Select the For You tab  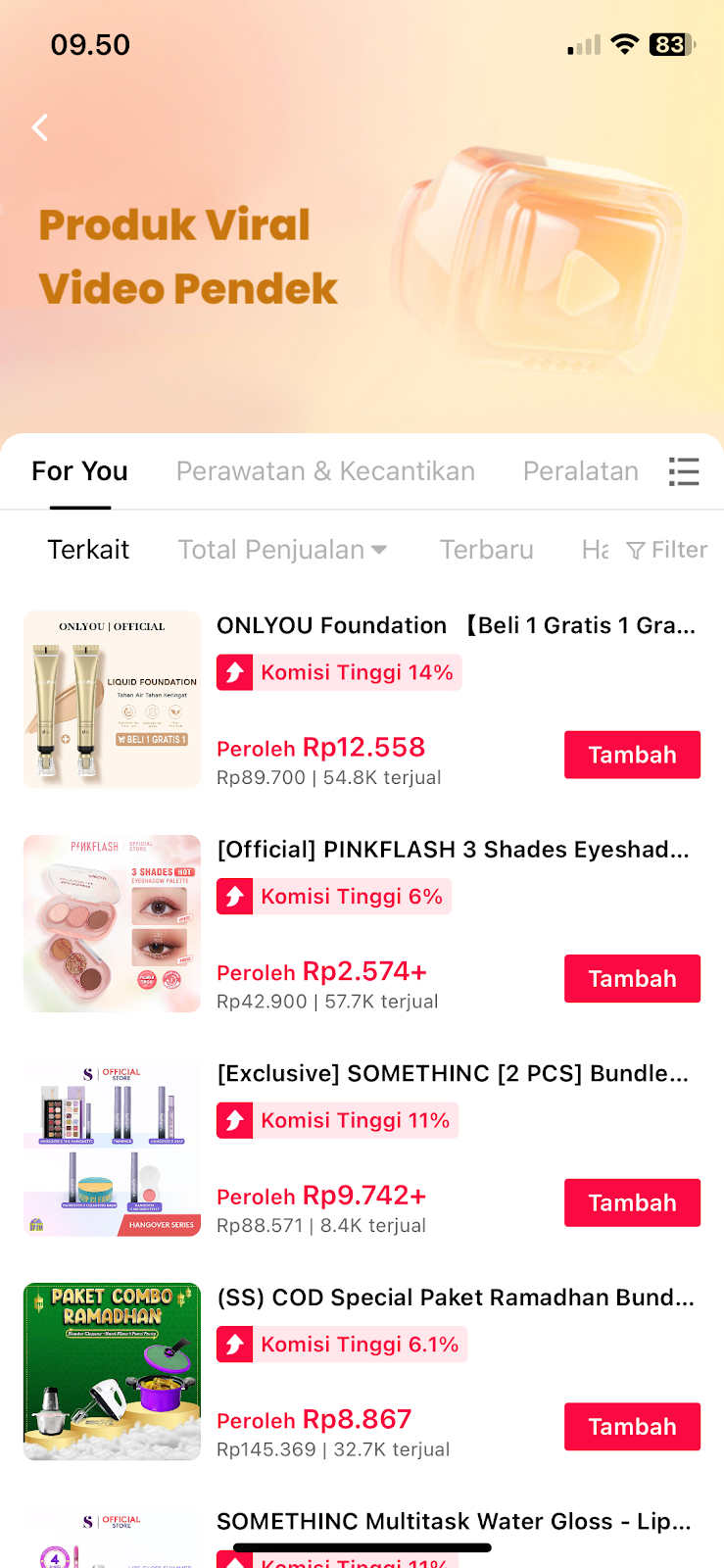coord(80,471)
